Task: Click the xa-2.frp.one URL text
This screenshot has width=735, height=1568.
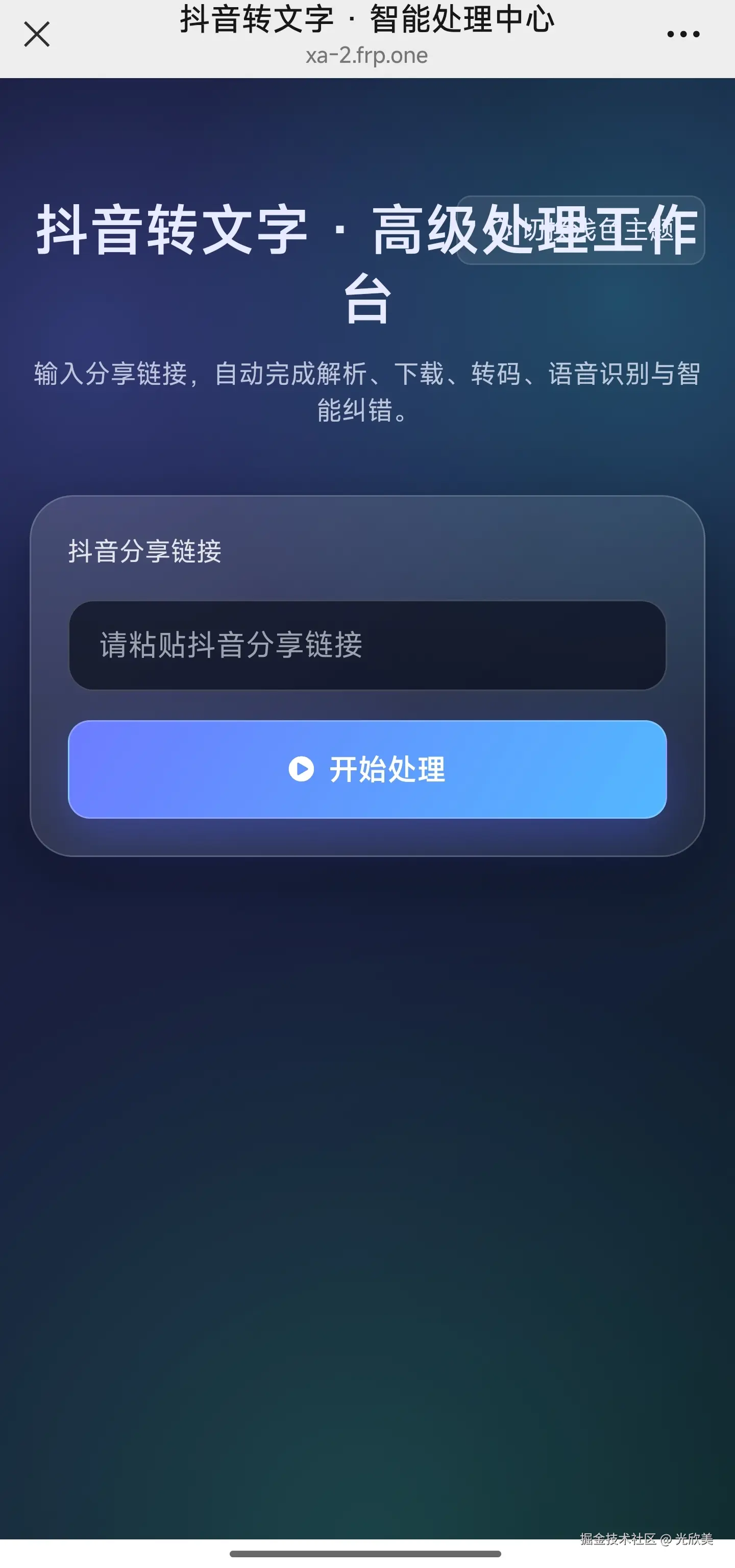Action: click(367, 56)
